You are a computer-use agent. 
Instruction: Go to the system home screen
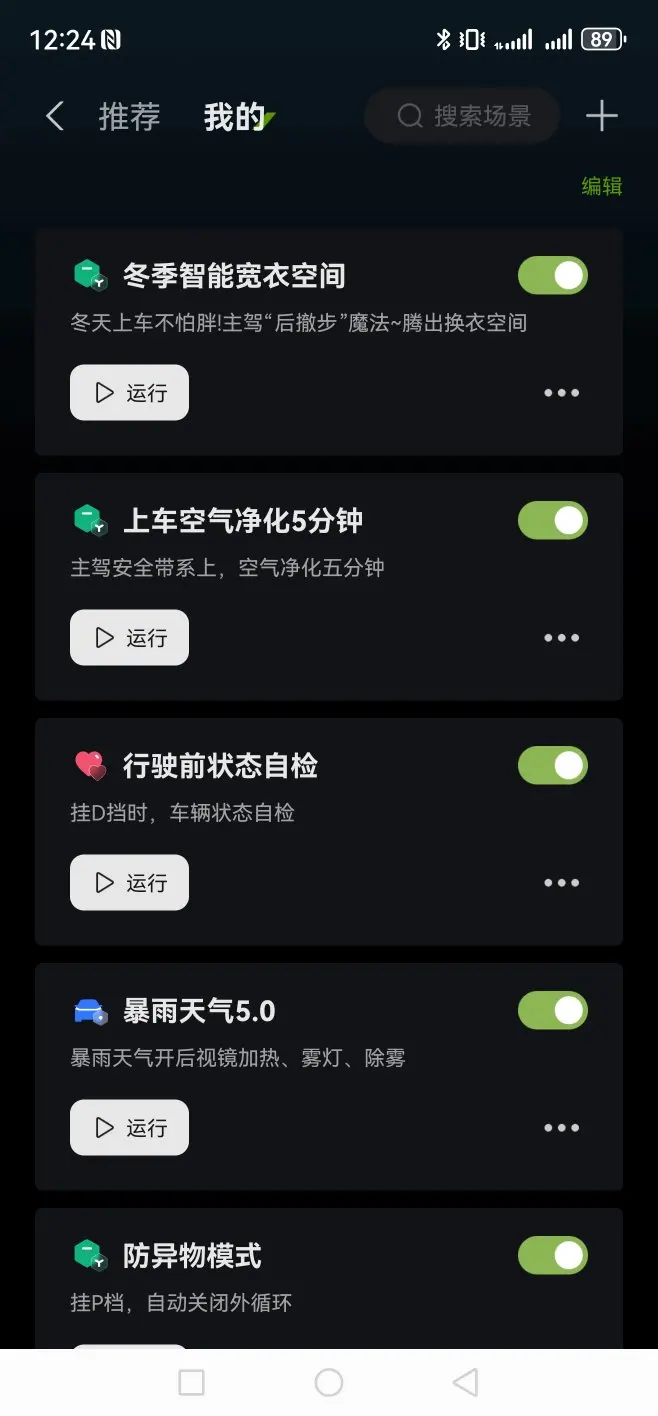[x=329, y=1382]
